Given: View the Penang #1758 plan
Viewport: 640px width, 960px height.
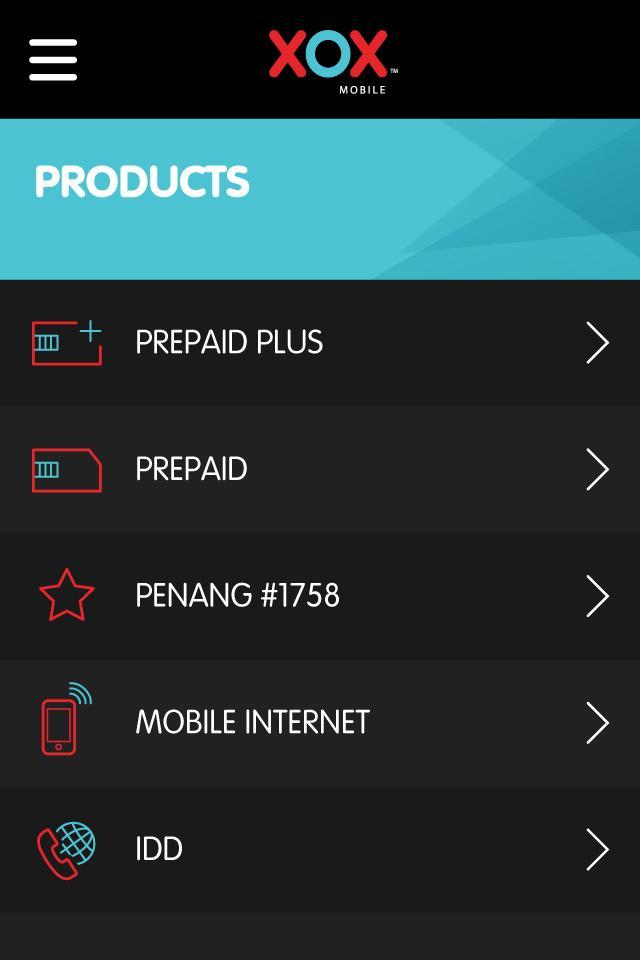Looking at the screenshot, I should coord(320,596).
